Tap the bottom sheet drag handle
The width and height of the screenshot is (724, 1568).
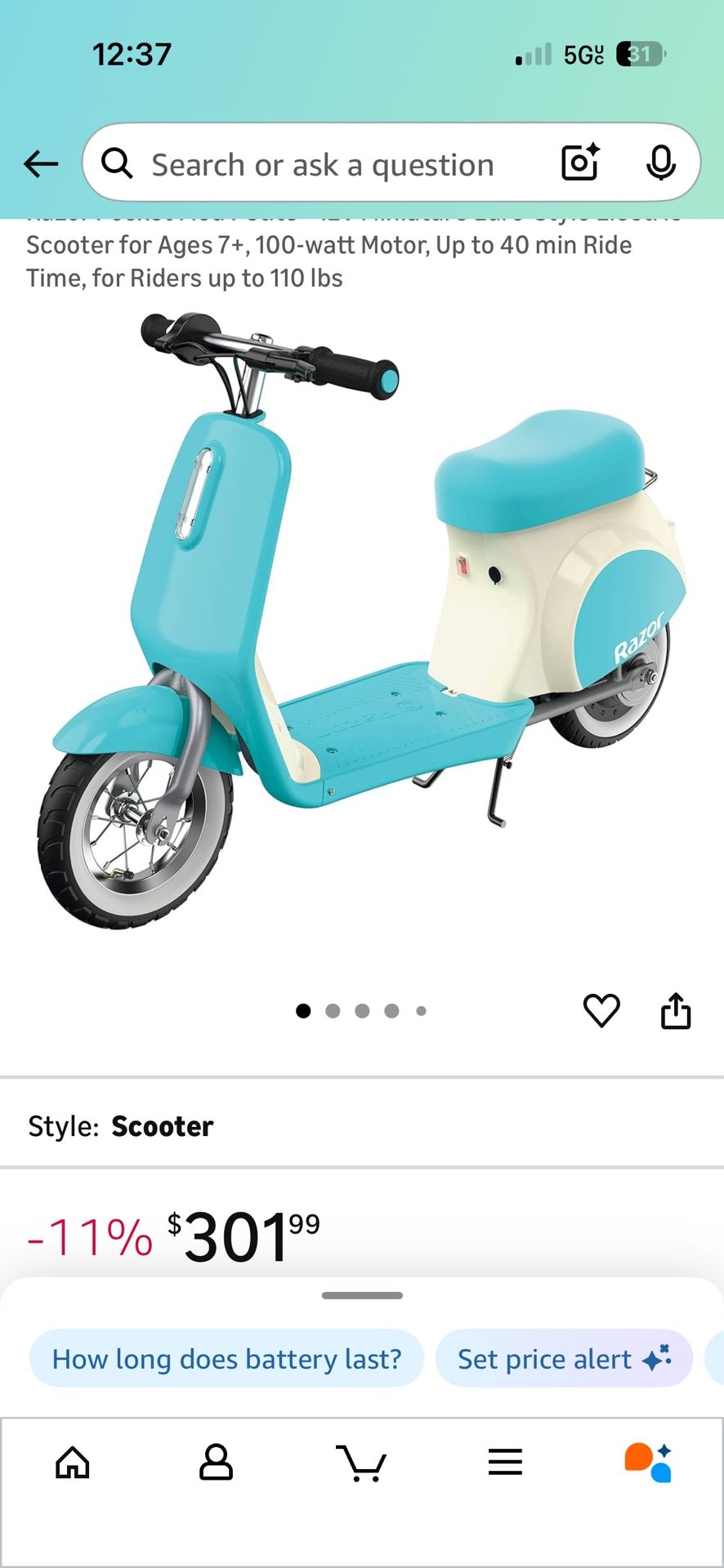[362, 1295]
